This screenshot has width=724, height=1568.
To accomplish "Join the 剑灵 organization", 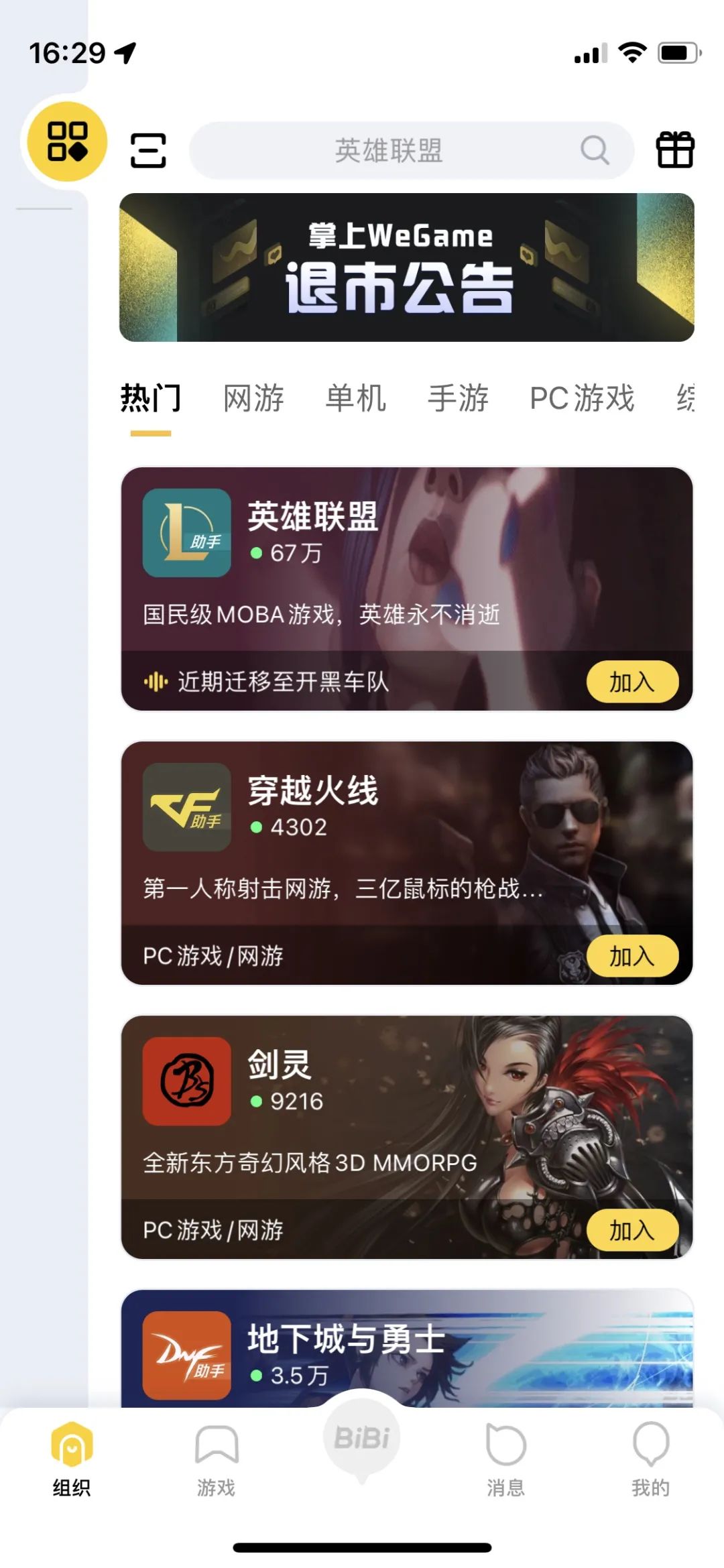I will tap(631, 1230).
